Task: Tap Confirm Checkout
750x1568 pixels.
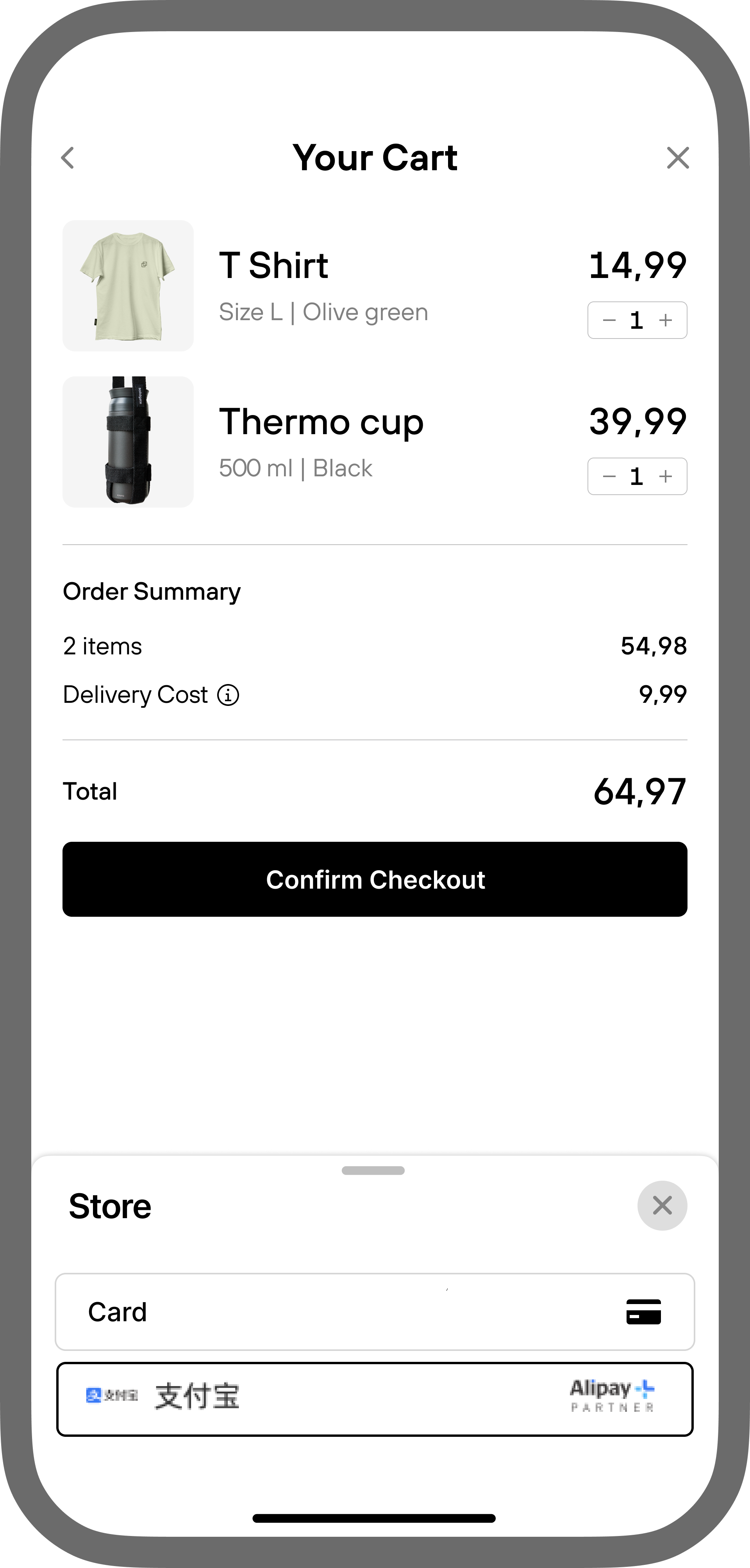Action: [x=375, y=880]
